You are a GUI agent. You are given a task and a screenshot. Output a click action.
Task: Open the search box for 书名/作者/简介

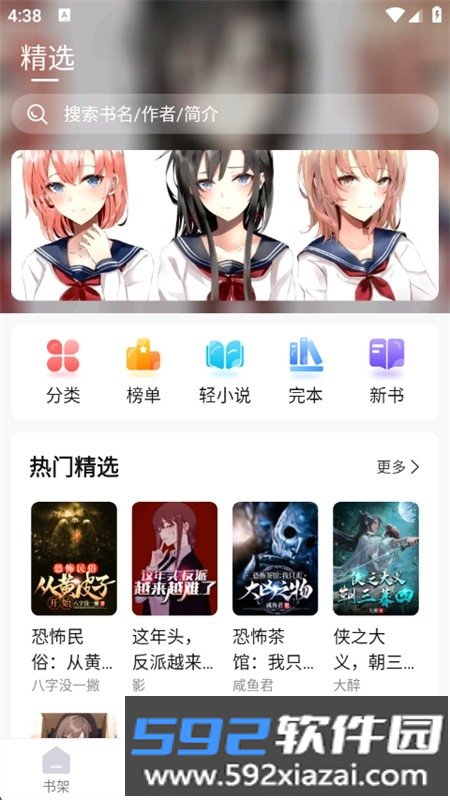[224, 114]
